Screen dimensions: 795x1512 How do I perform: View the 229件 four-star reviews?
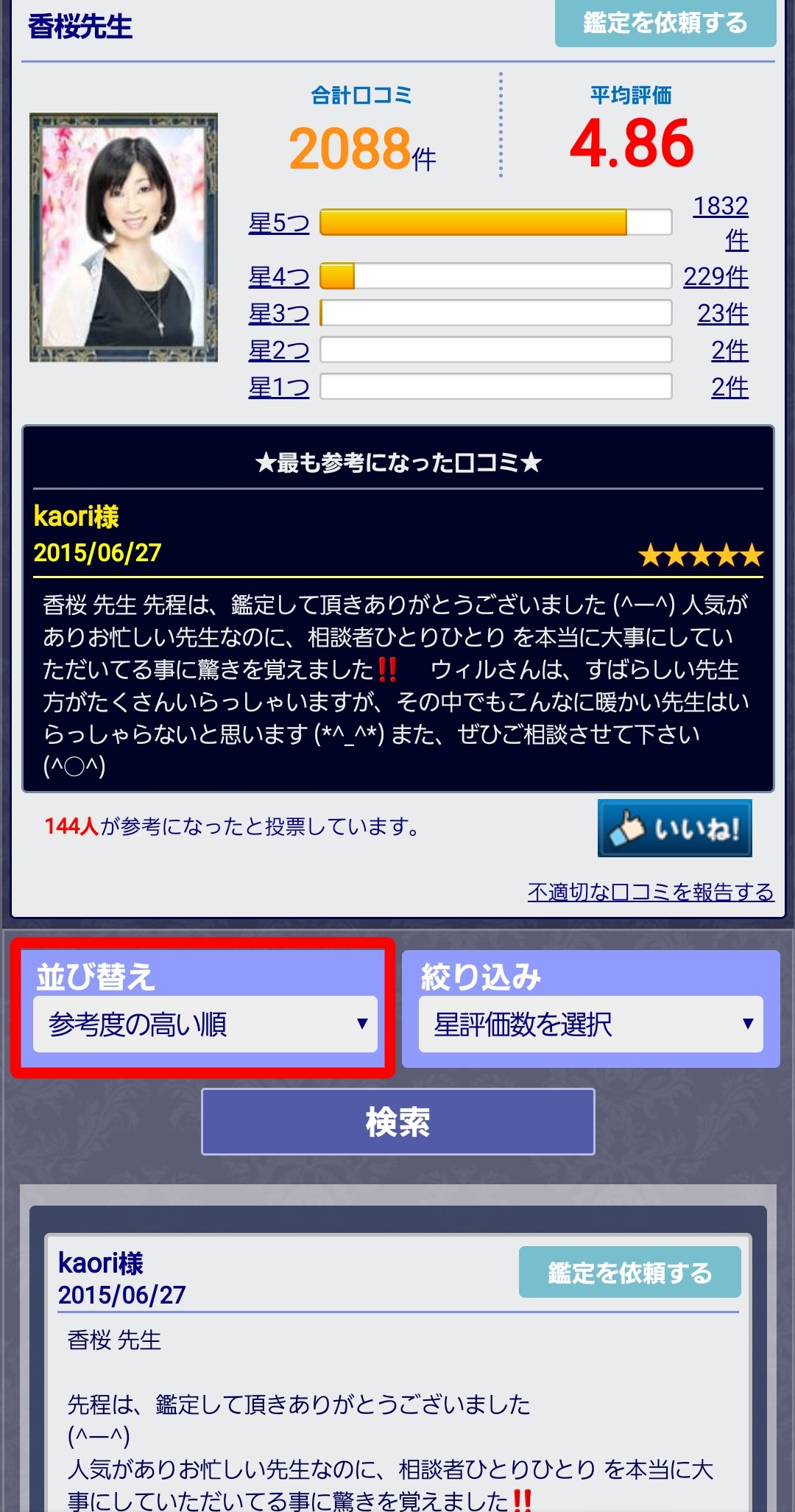[x=715, y=277]
